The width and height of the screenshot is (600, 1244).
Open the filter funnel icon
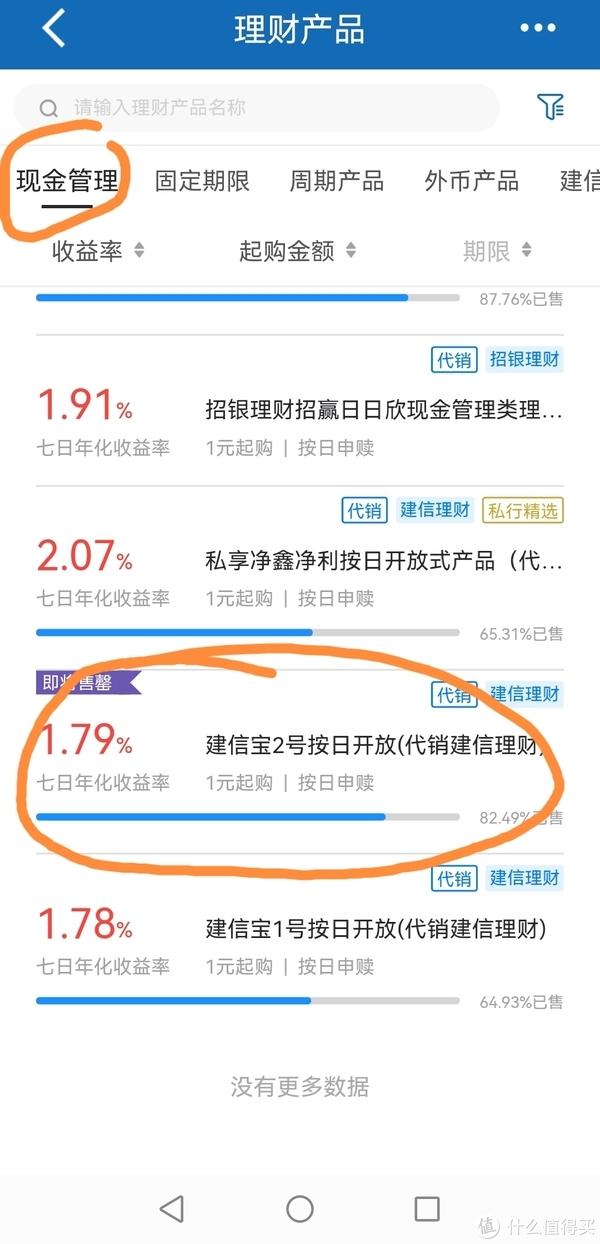[x=550, y=106]
